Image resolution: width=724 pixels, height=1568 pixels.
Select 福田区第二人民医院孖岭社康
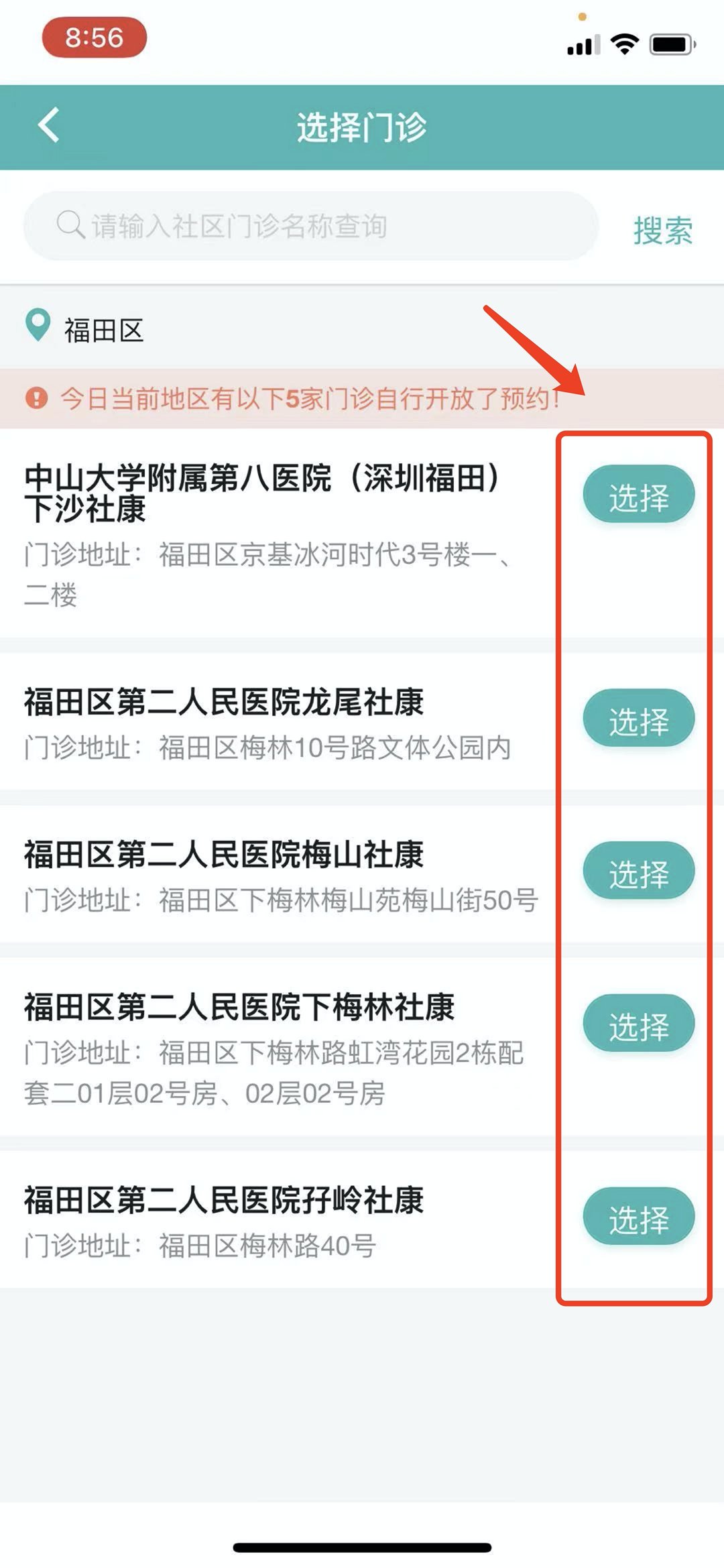click(638, 1217)
